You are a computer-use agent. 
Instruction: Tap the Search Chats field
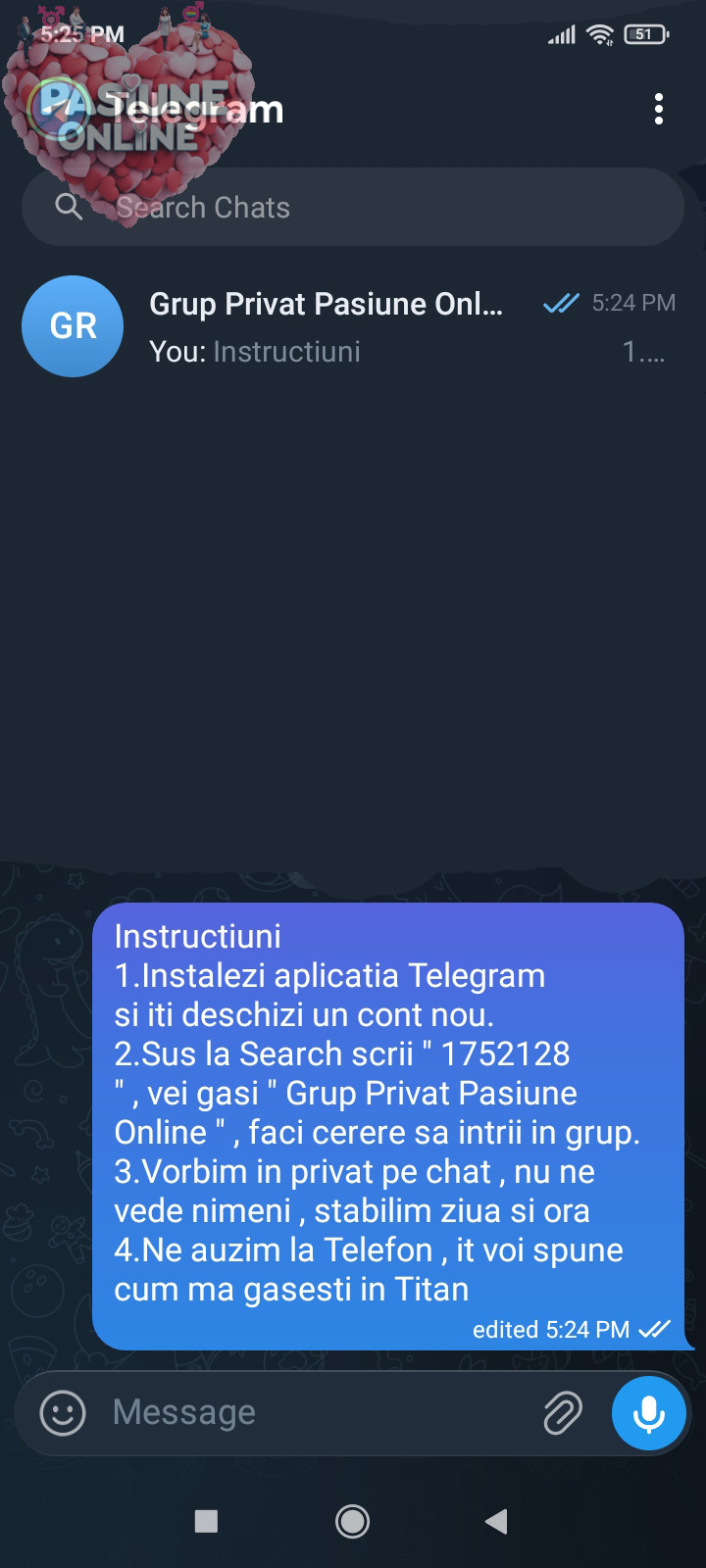tap(353, 208)
